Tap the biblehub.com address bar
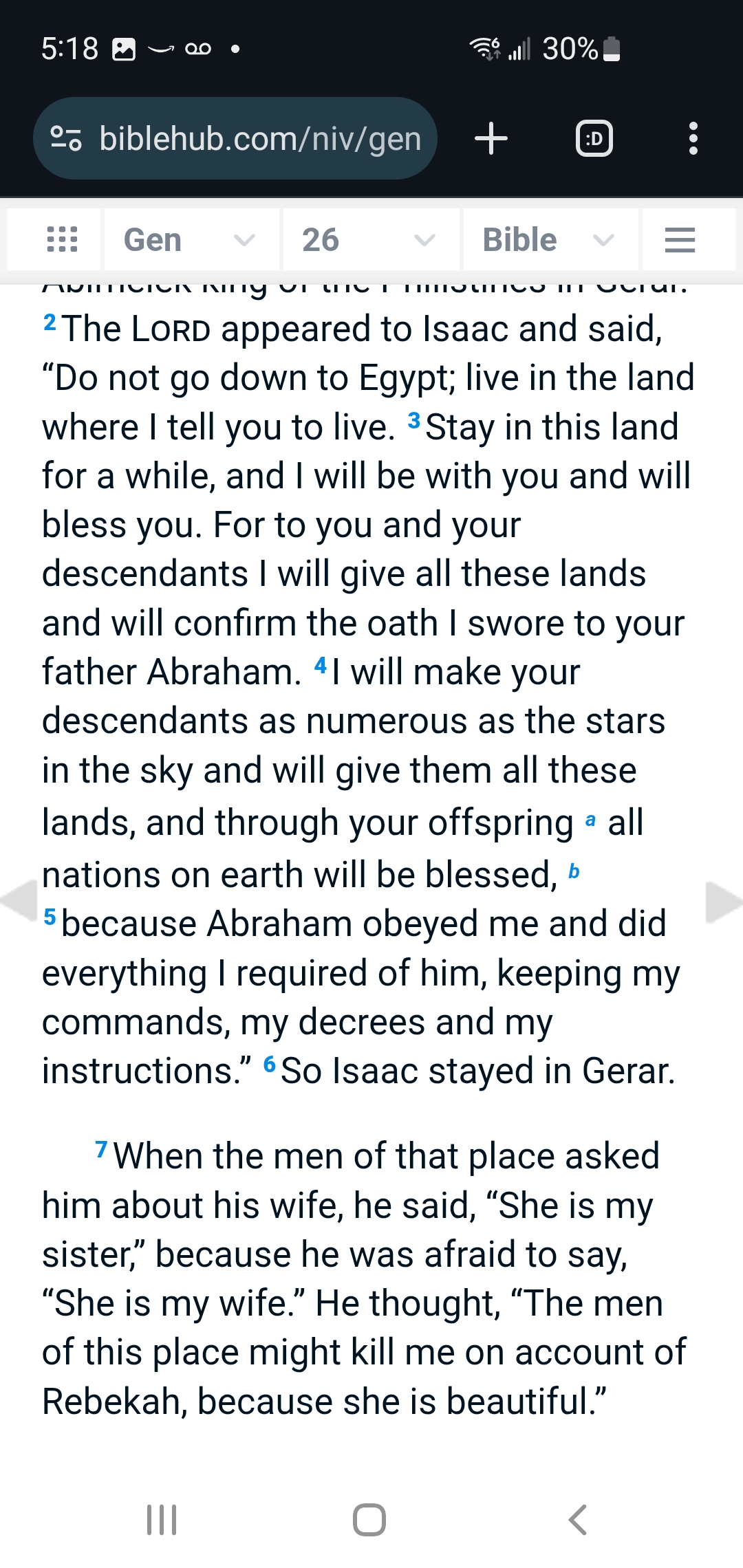Screen dimensions: 743x1568 (x=235, y=138)
